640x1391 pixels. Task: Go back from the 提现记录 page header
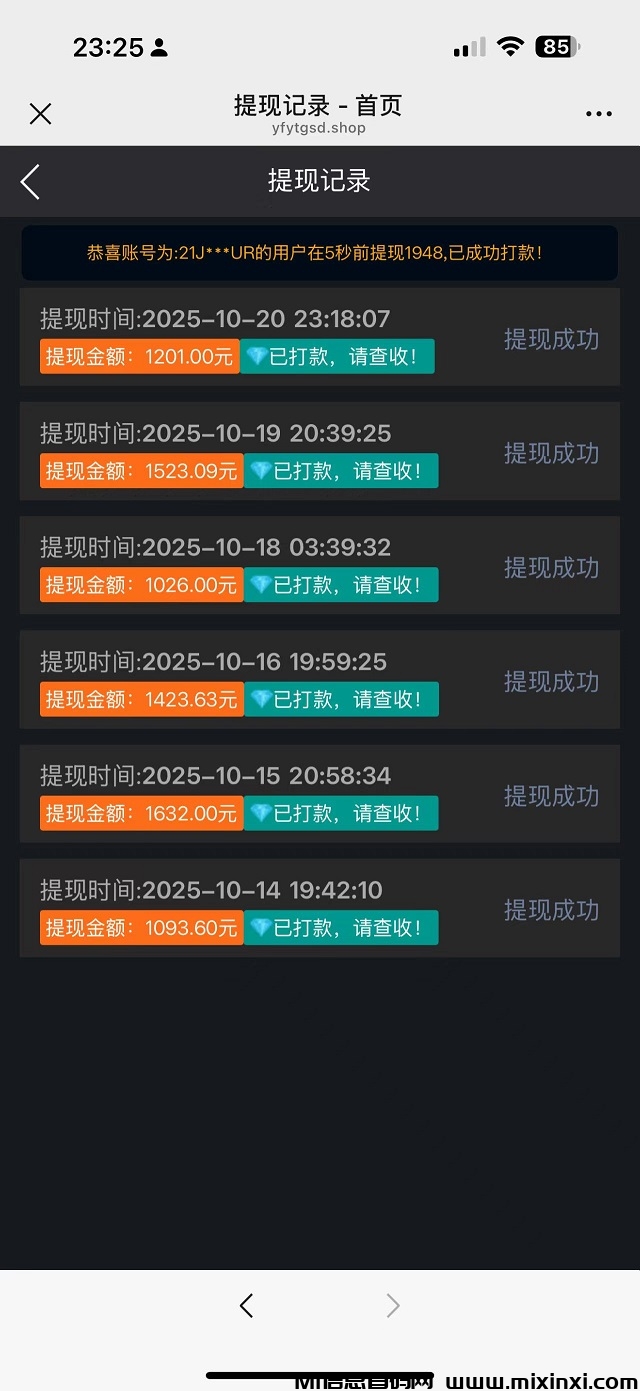pos(30,182)
